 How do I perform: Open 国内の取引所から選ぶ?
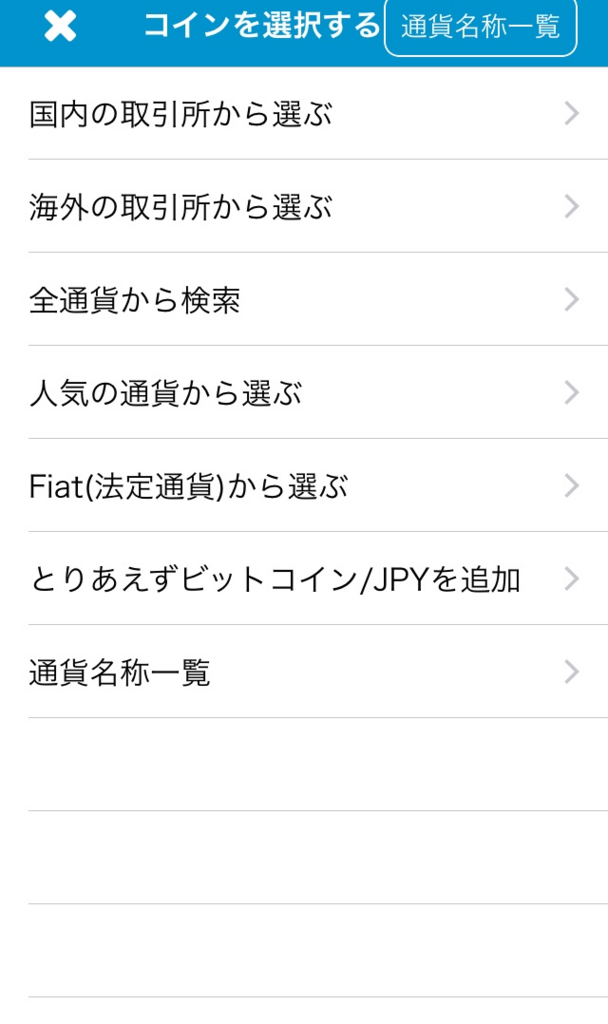(x=304, y=114)
